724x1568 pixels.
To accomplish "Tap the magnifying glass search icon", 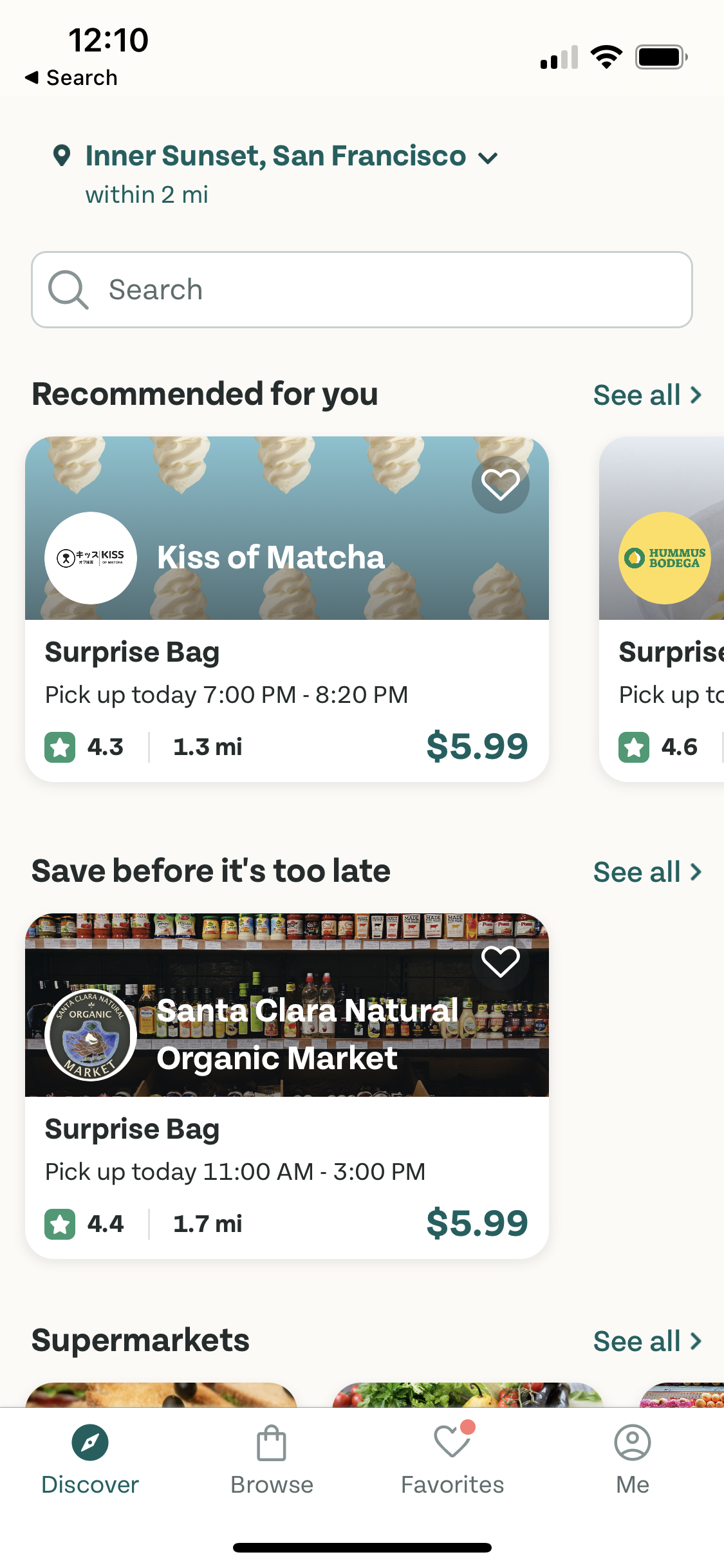I will click(68, 290).
